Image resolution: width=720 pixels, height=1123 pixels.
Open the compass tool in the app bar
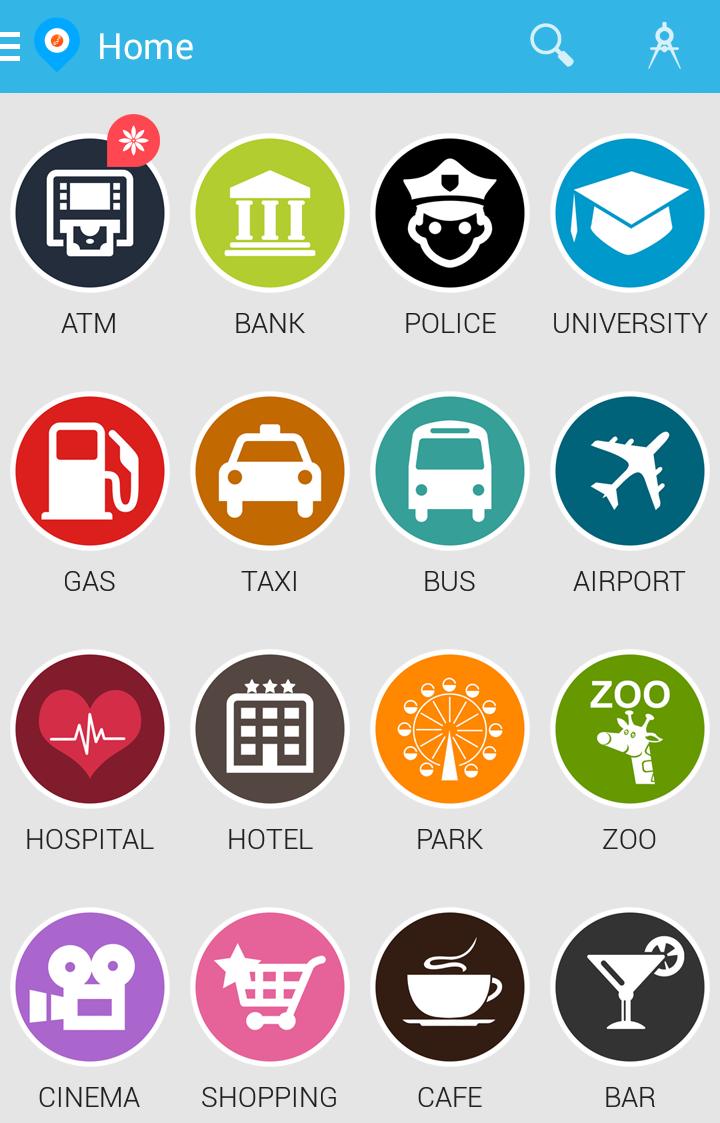coord(664,46)
